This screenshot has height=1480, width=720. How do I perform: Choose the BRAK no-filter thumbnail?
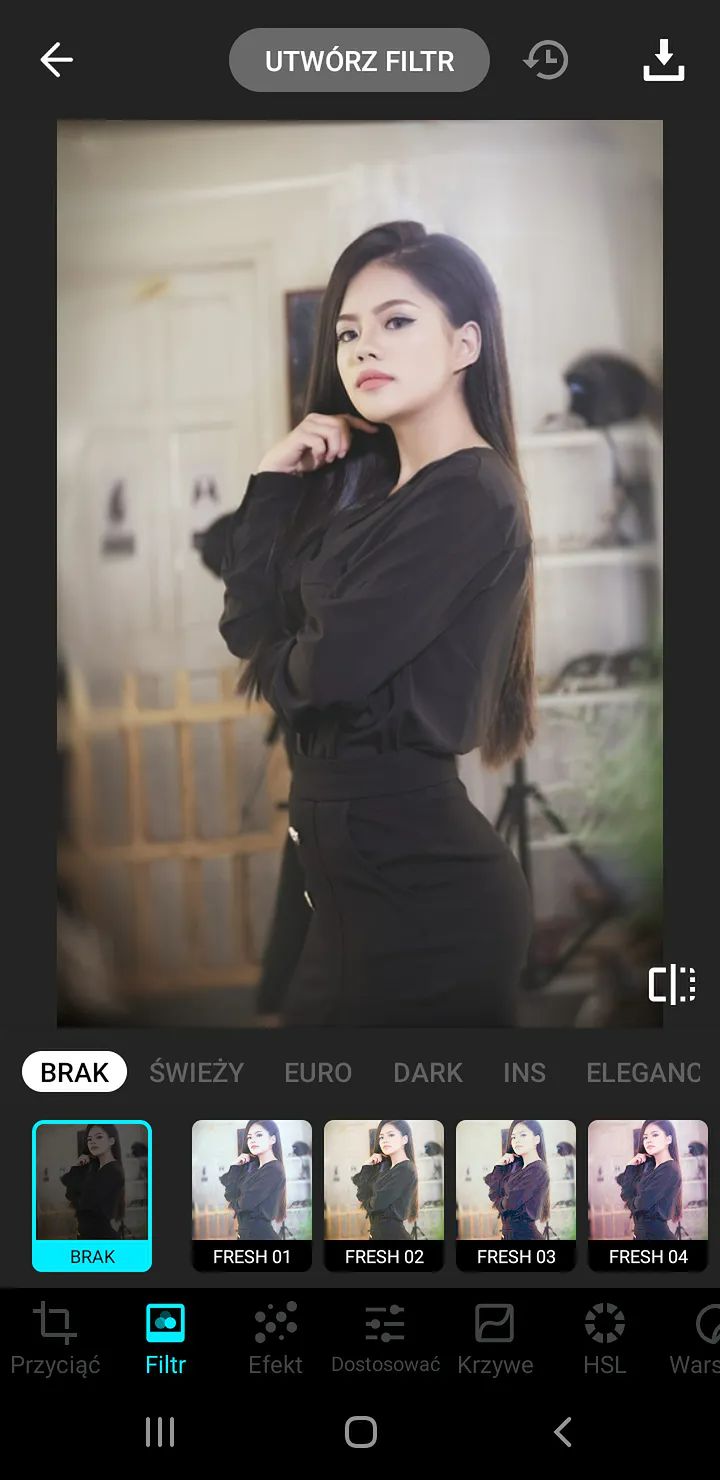(92, 1195)
